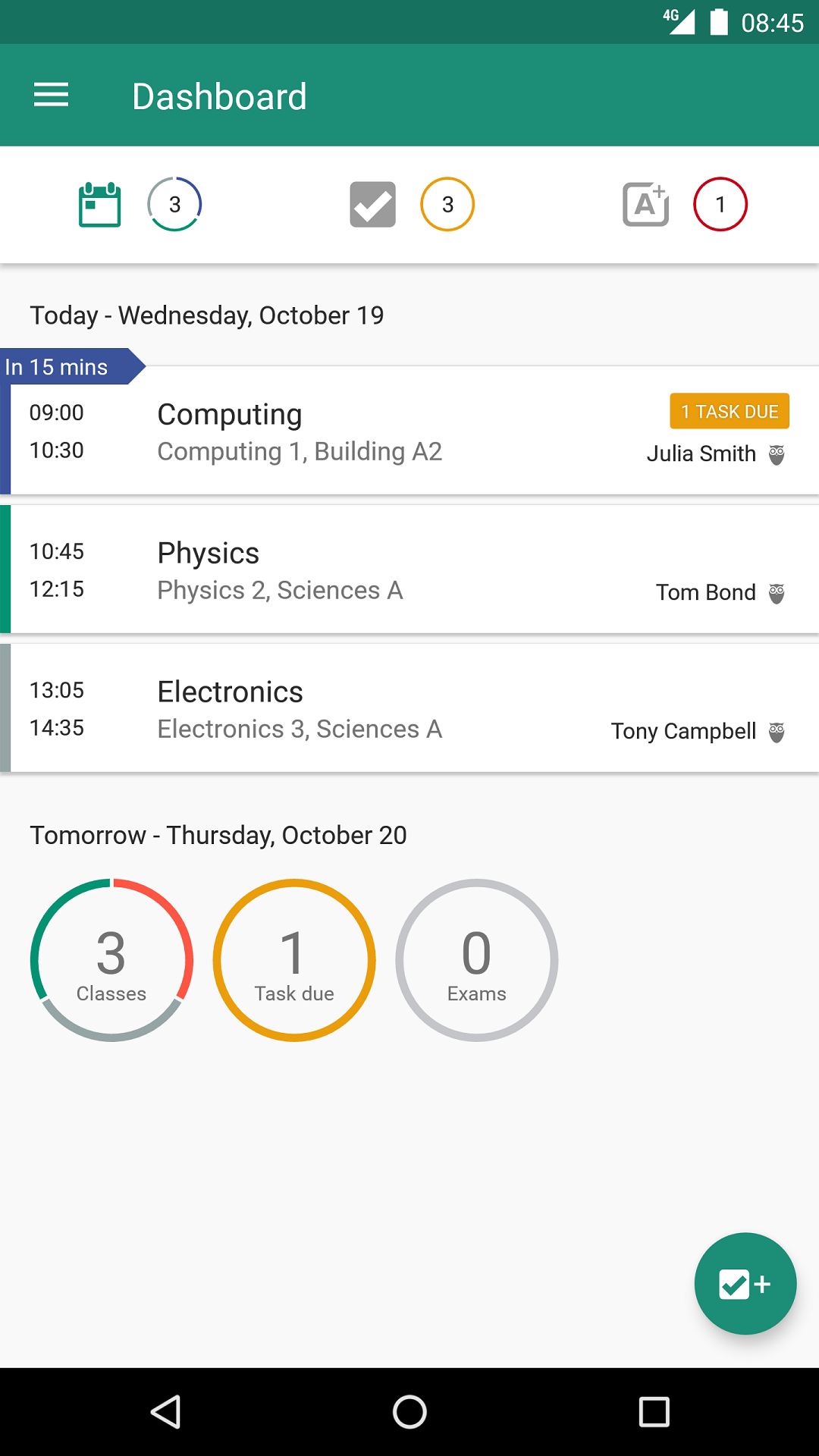
Task: Open the calendar classes summary
Action: pyautogui.click(x=100, y=205)
